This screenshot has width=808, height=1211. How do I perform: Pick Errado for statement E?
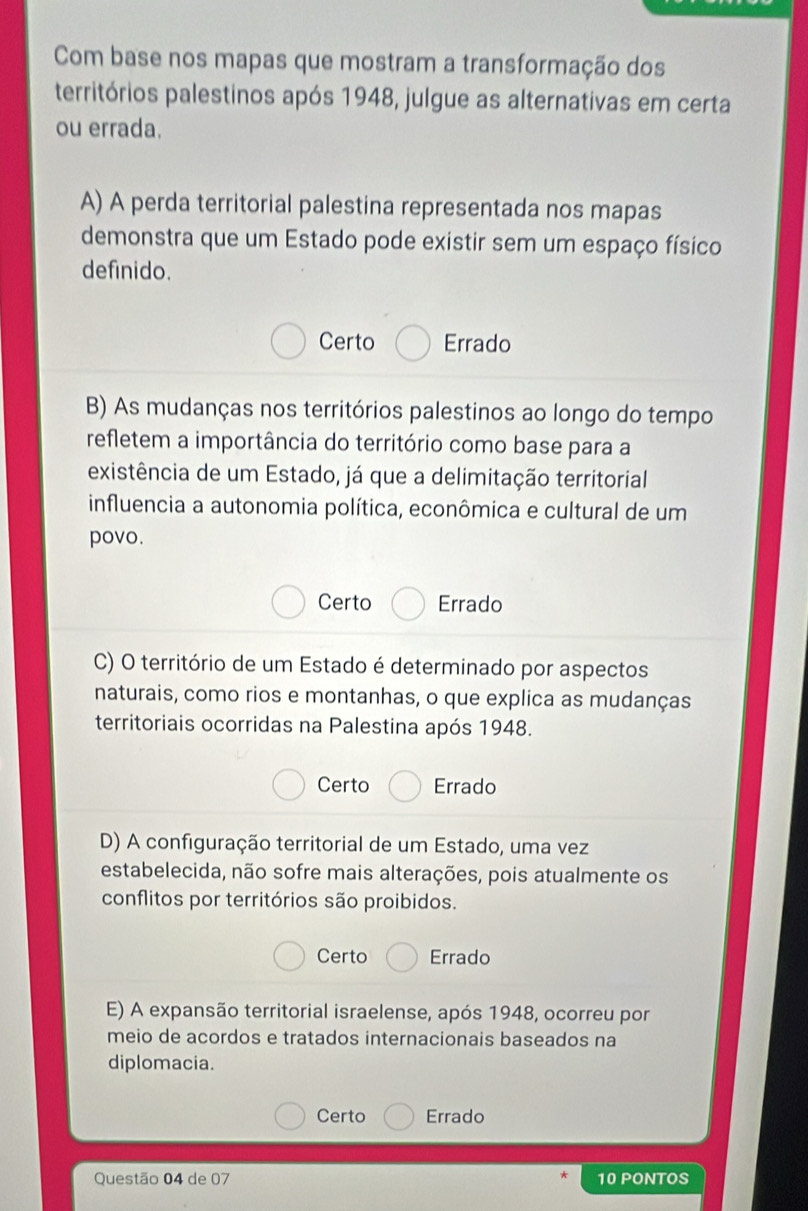pos(399,1117)
